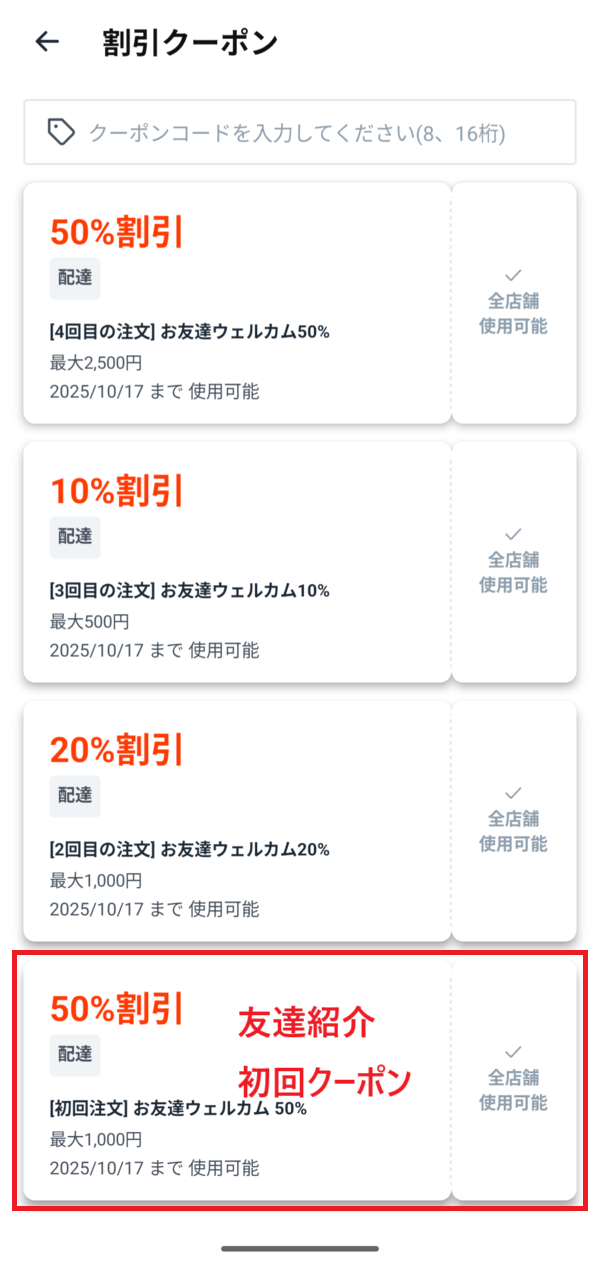Pick the 2回目の注文 20% coupon
This screenshot has width=600, height=1266.
tap(238, 821)
